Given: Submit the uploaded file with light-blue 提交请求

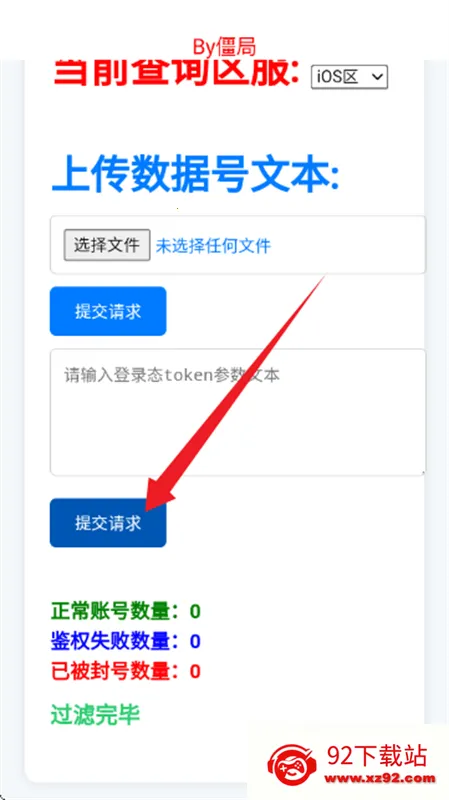Looking at the screenshot, I should [x=108, y=311].
